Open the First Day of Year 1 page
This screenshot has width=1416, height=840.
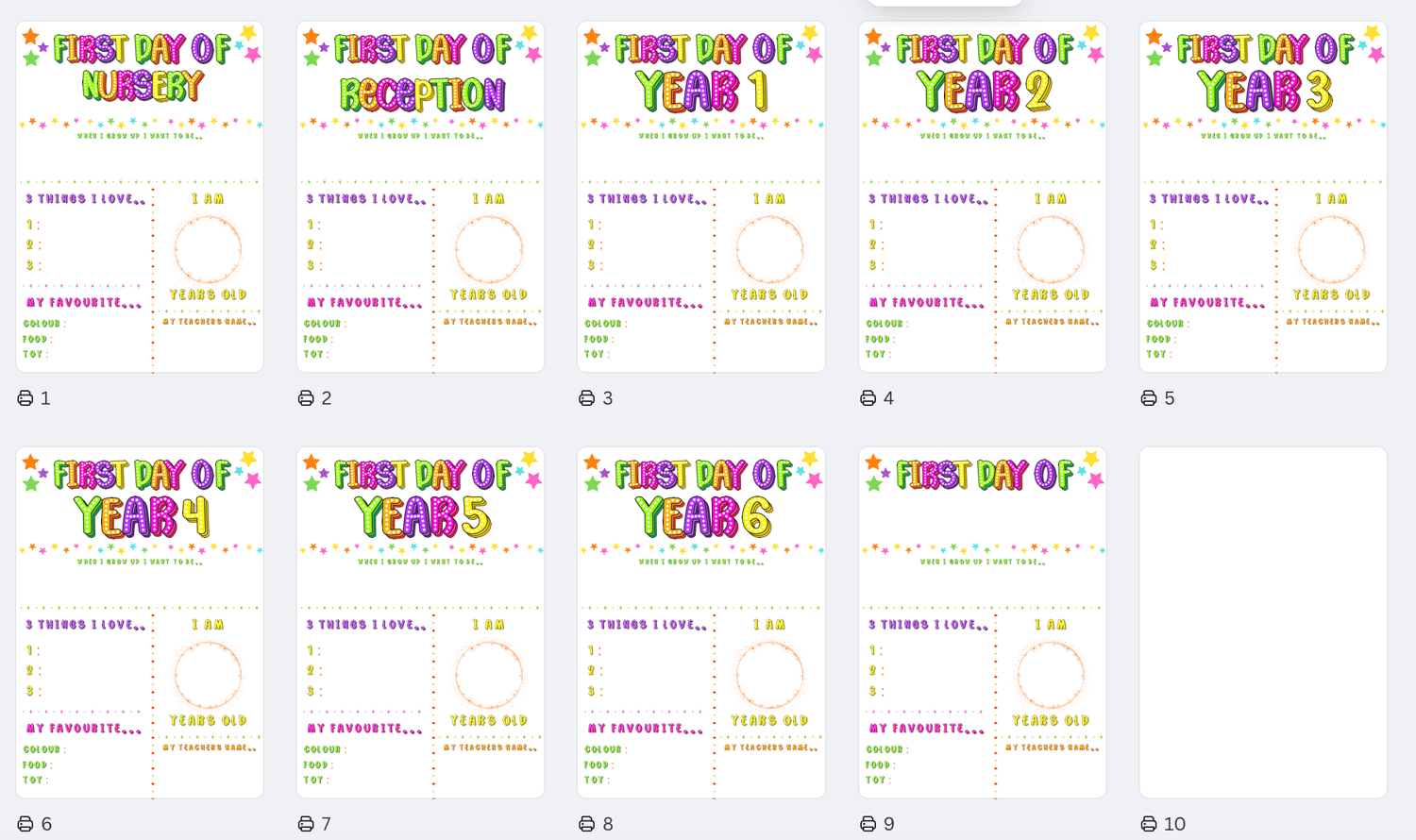tap(701, 196)
